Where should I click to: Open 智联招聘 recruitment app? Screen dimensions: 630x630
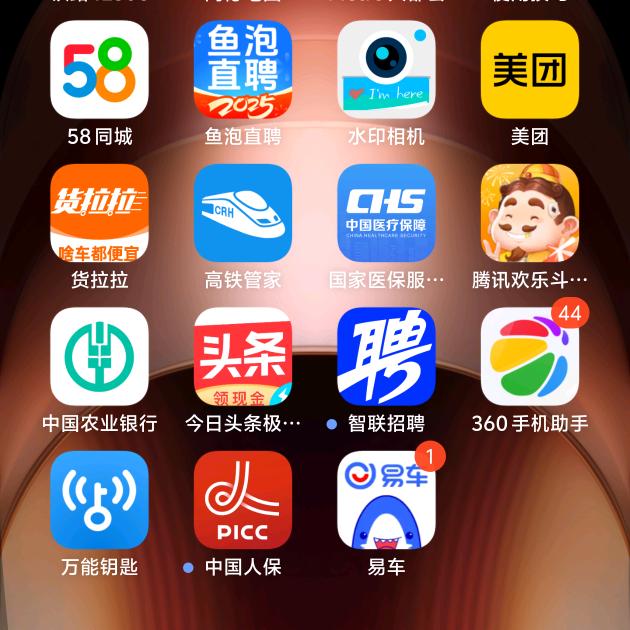[386, 356]
